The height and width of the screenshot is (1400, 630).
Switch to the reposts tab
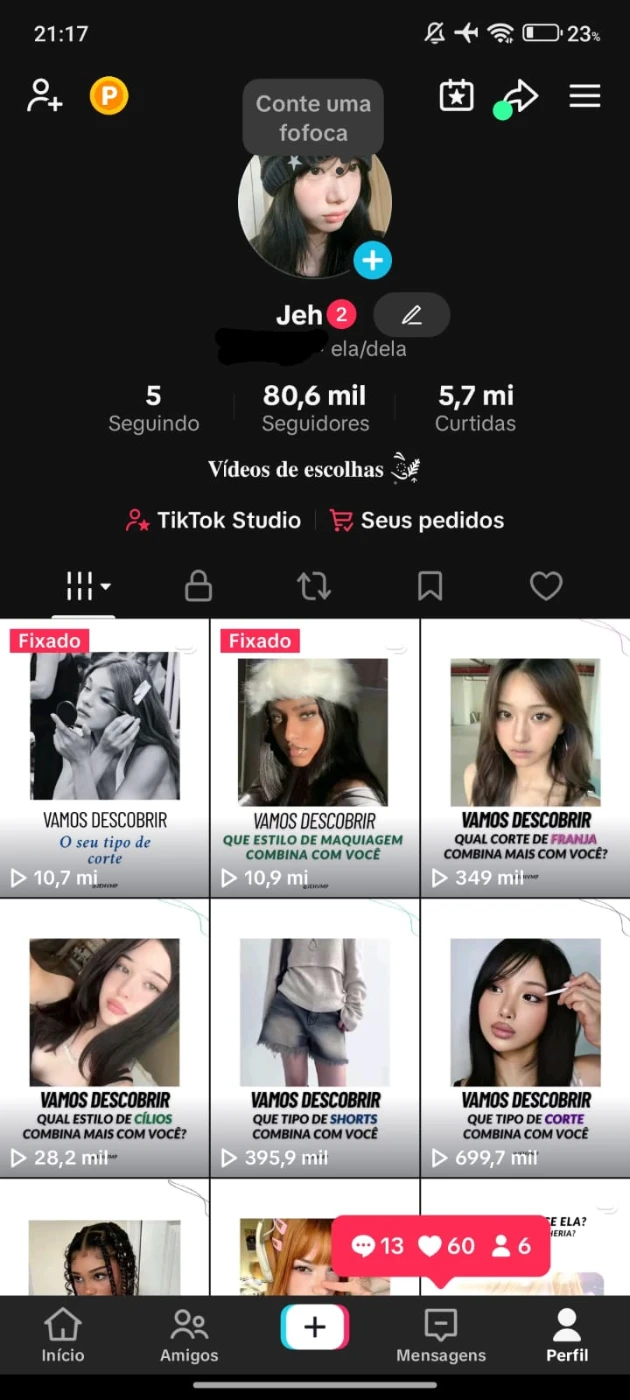[314, 586]
